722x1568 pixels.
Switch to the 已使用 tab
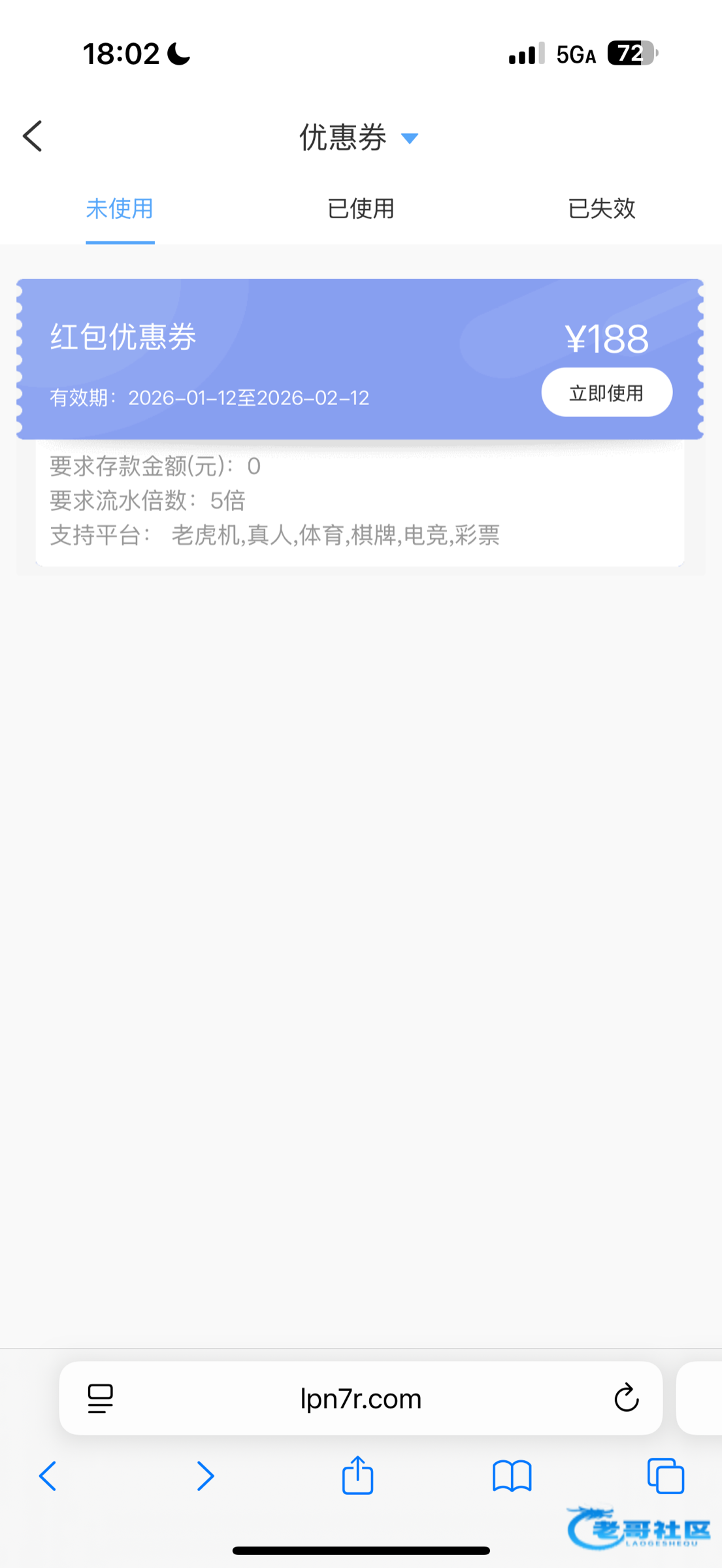[x=361, y=209]
